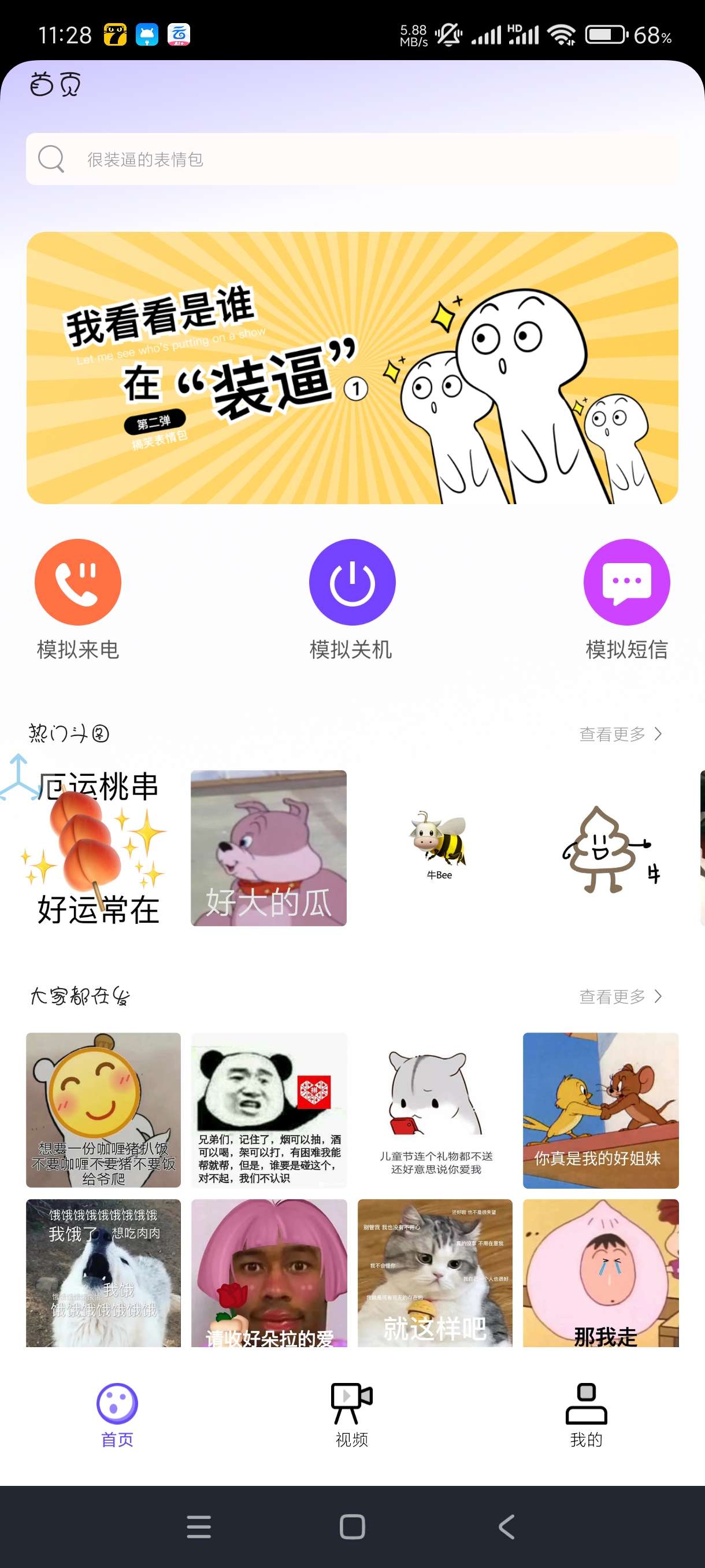Viewport: 705px width, 1568px height.
Task: Open 模拟短信 fake message tool
Action: pos(626,583)
